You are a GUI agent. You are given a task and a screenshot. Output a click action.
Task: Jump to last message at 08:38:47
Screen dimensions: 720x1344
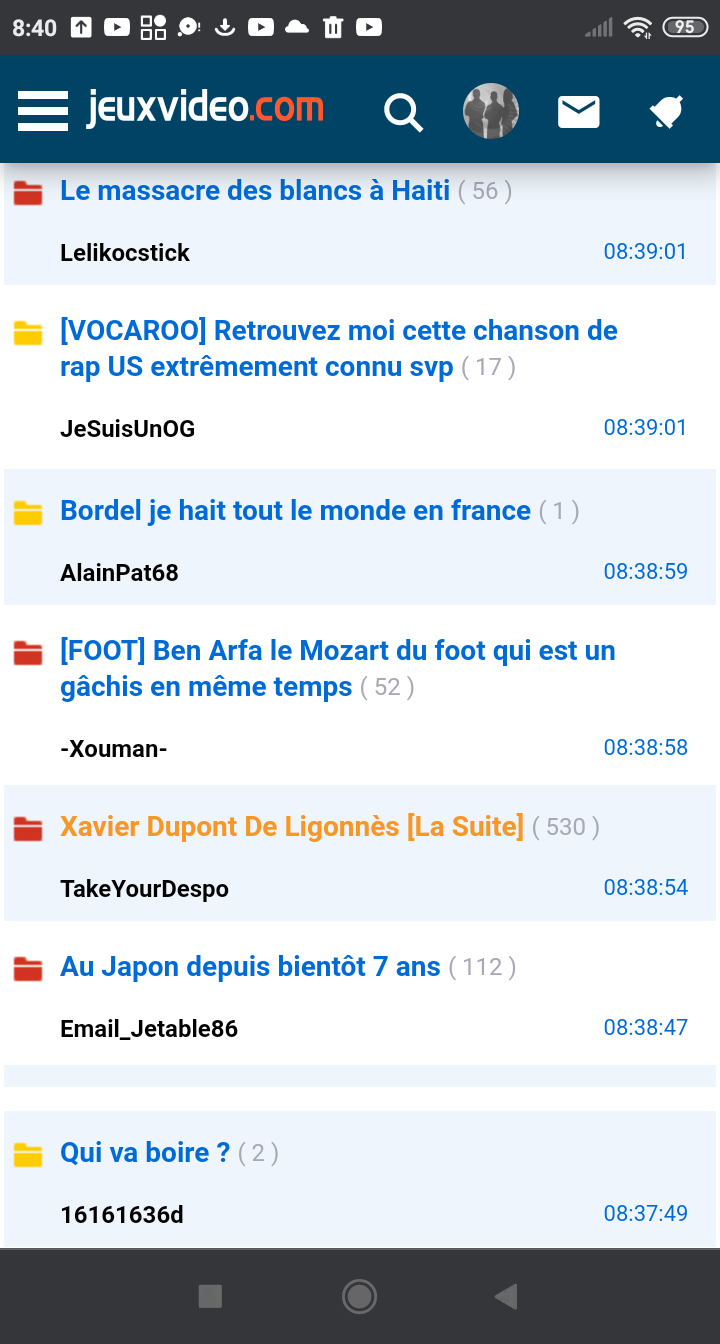(645, 1028)
